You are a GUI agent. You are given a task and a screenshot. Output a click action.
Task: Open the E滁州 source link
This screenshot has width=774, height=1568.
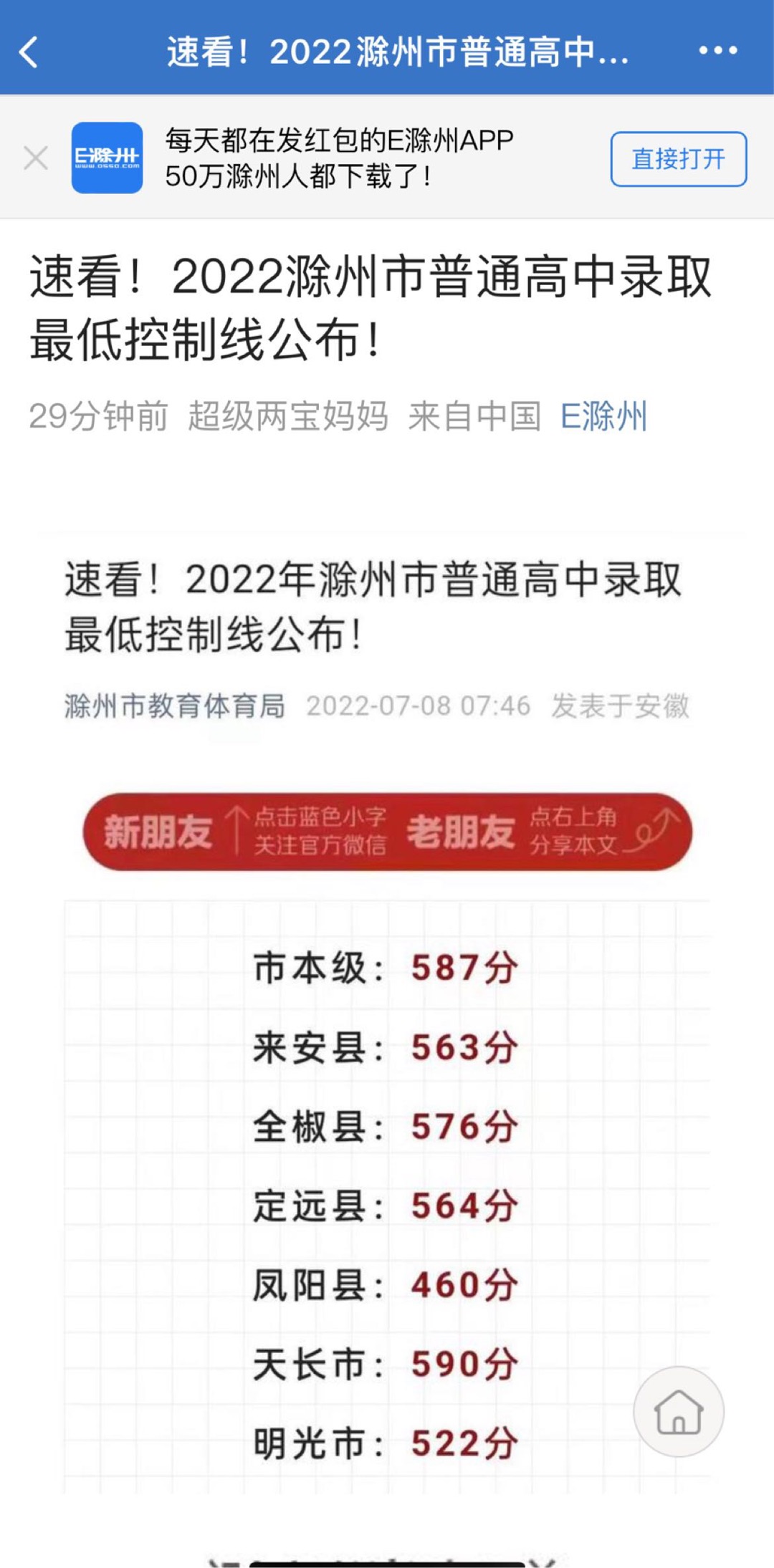(x=603, y=416)
